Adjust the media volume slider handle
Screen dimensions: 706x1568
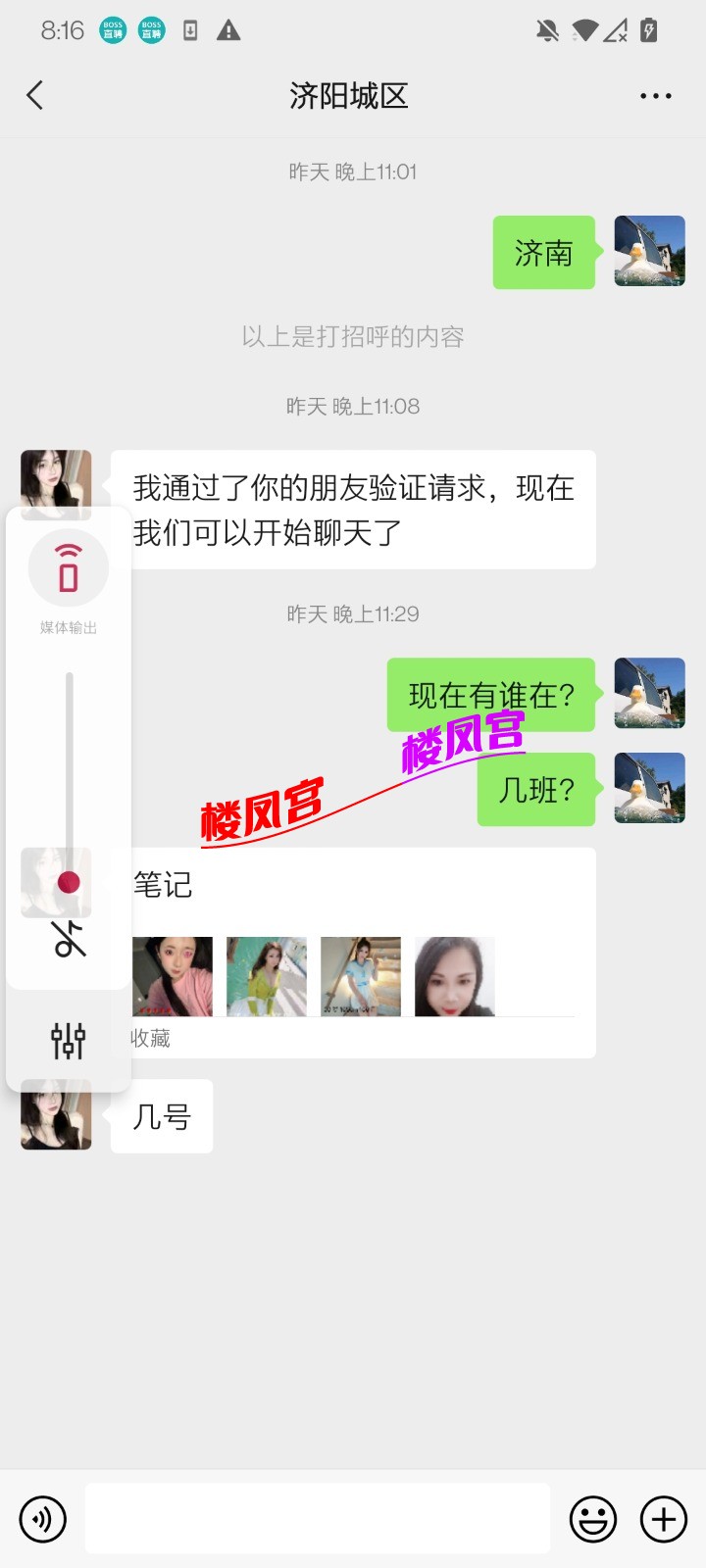pos(69,882)
